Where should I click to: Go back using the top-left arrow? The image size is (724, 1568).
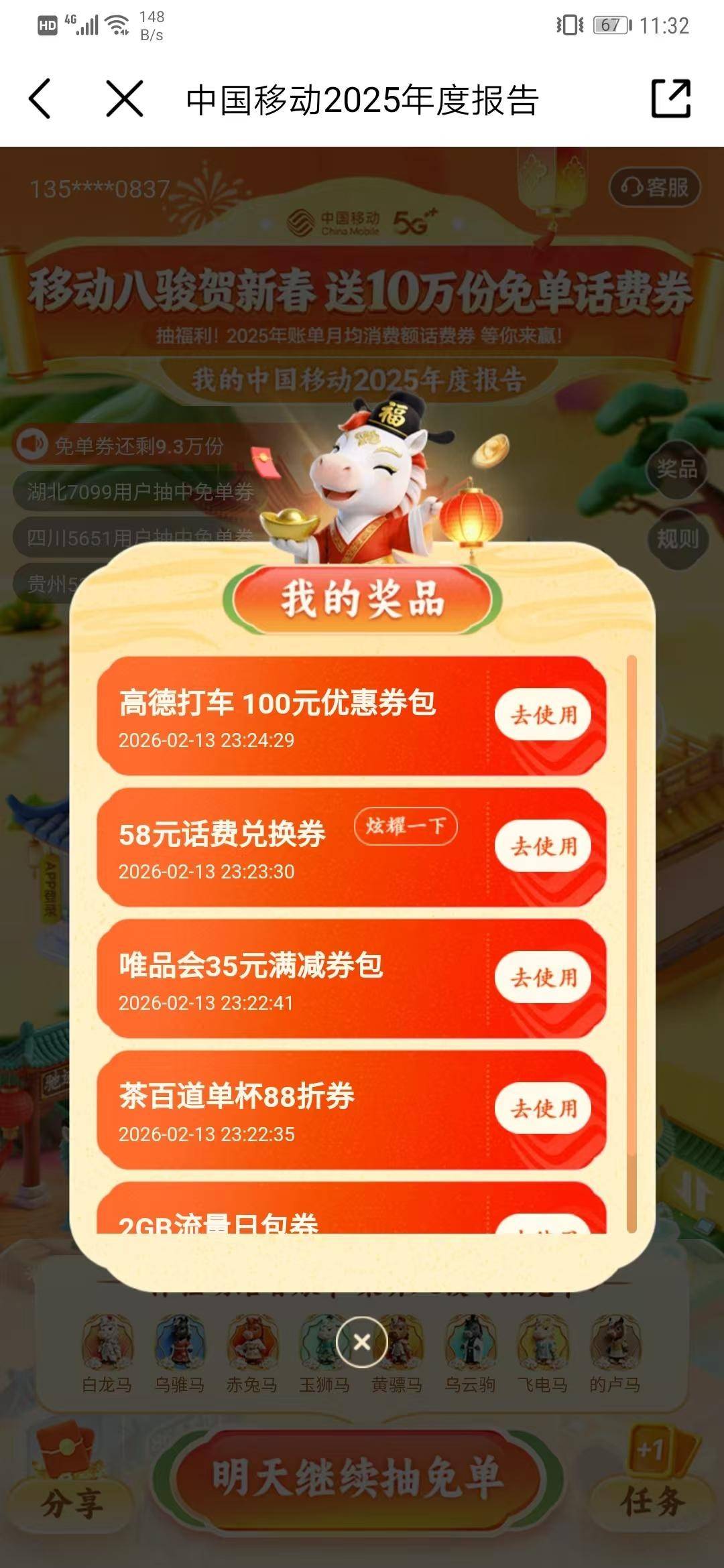[40, 99]
